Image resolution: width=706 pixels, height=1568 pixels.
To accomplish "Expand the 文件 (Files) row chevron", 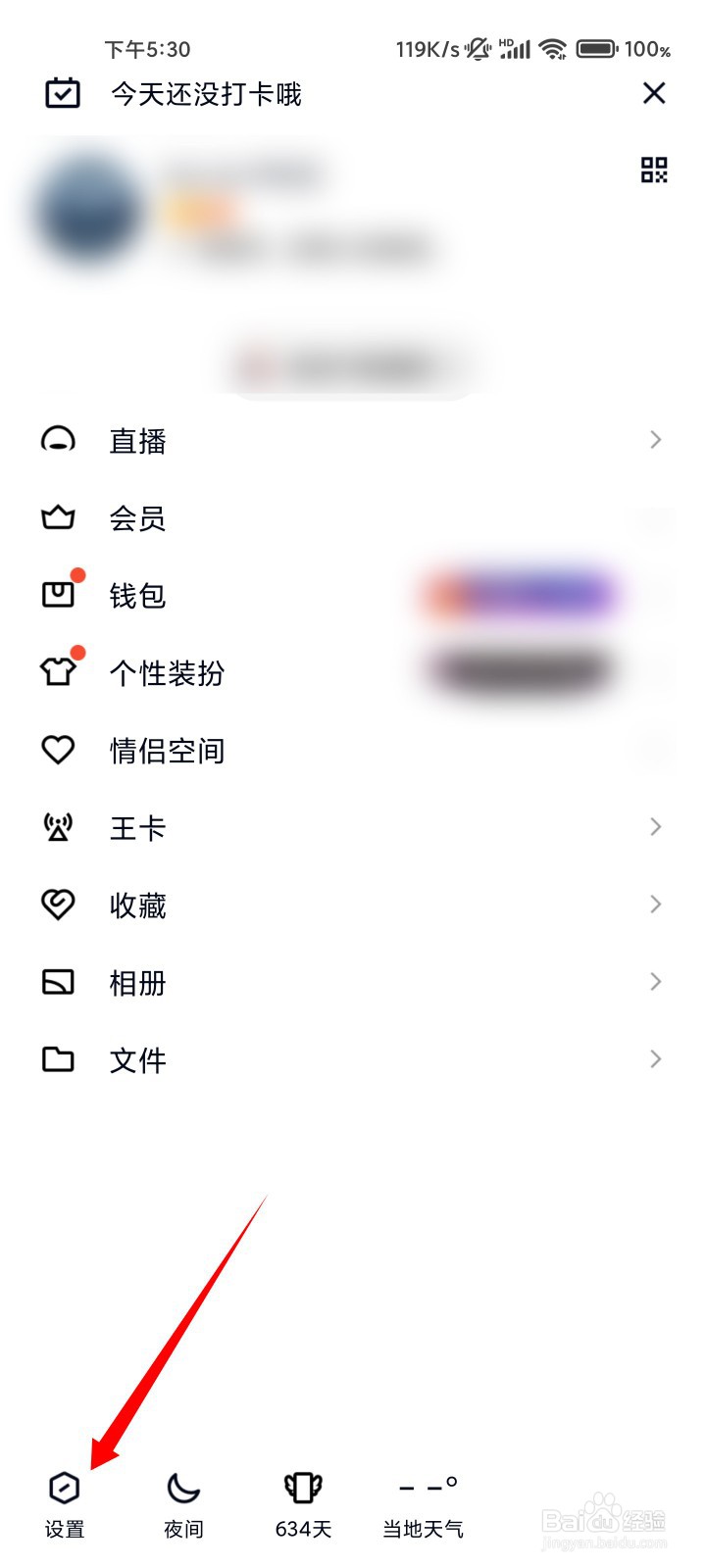I will (x=655, y=1058).
